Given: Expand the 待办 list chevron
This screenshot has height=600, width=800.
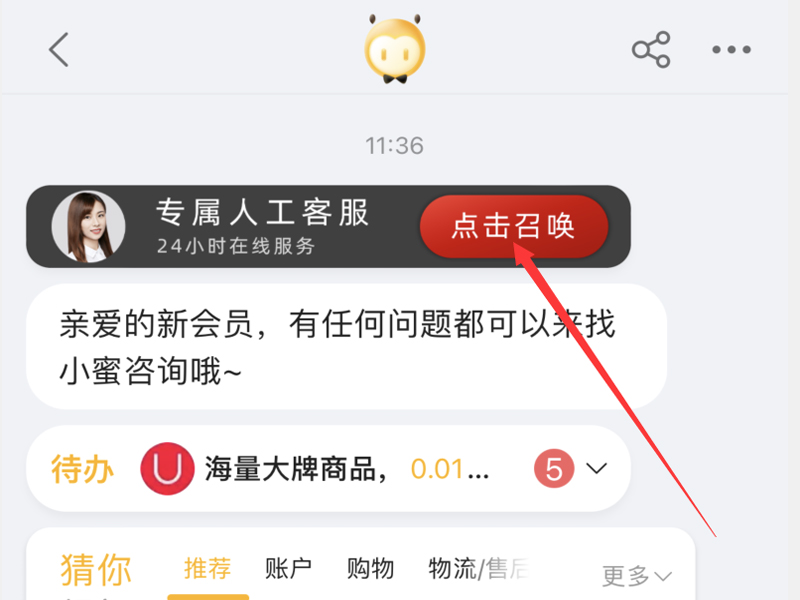Looking at the screenshot, I should tap(597, 468).
